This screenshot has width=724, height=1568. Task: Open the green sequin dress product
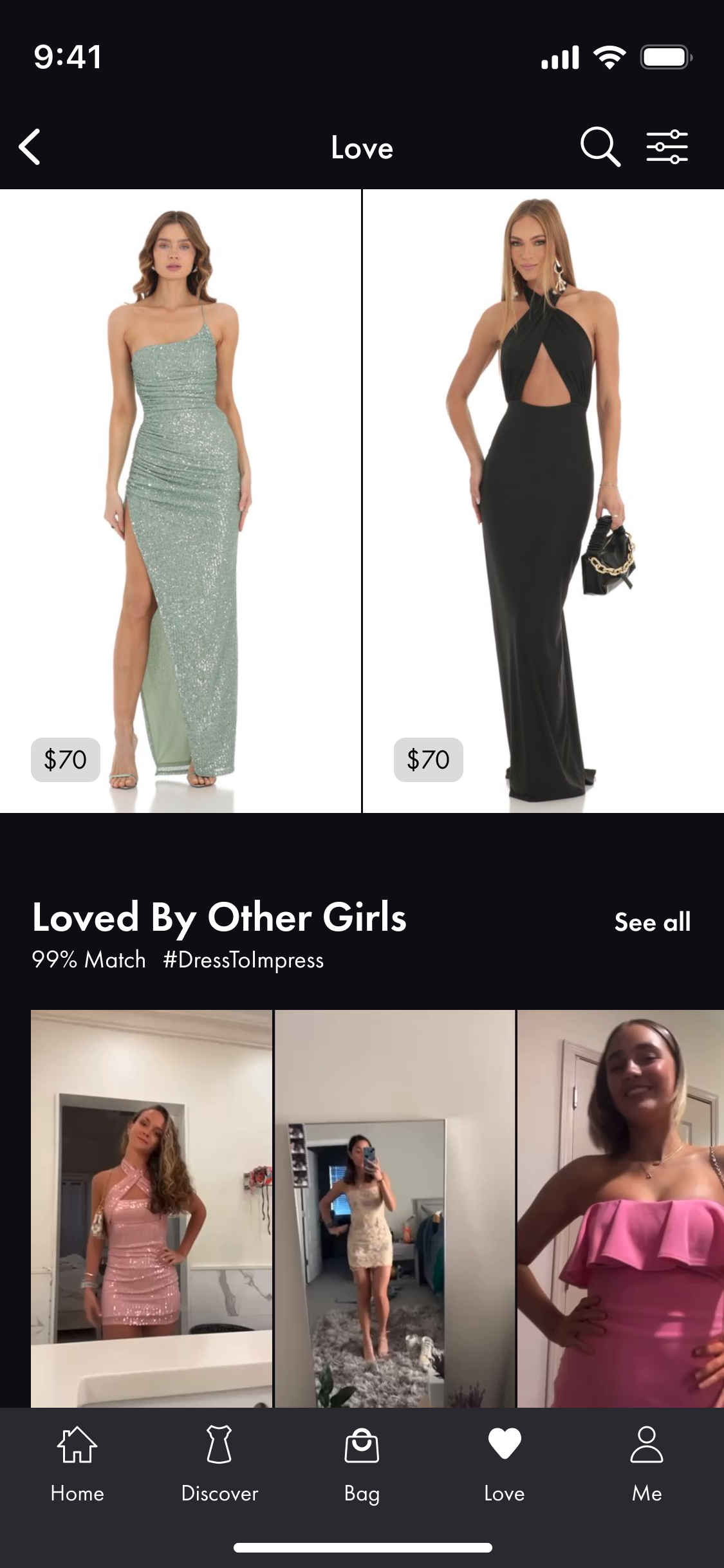[x=180, y=501]
